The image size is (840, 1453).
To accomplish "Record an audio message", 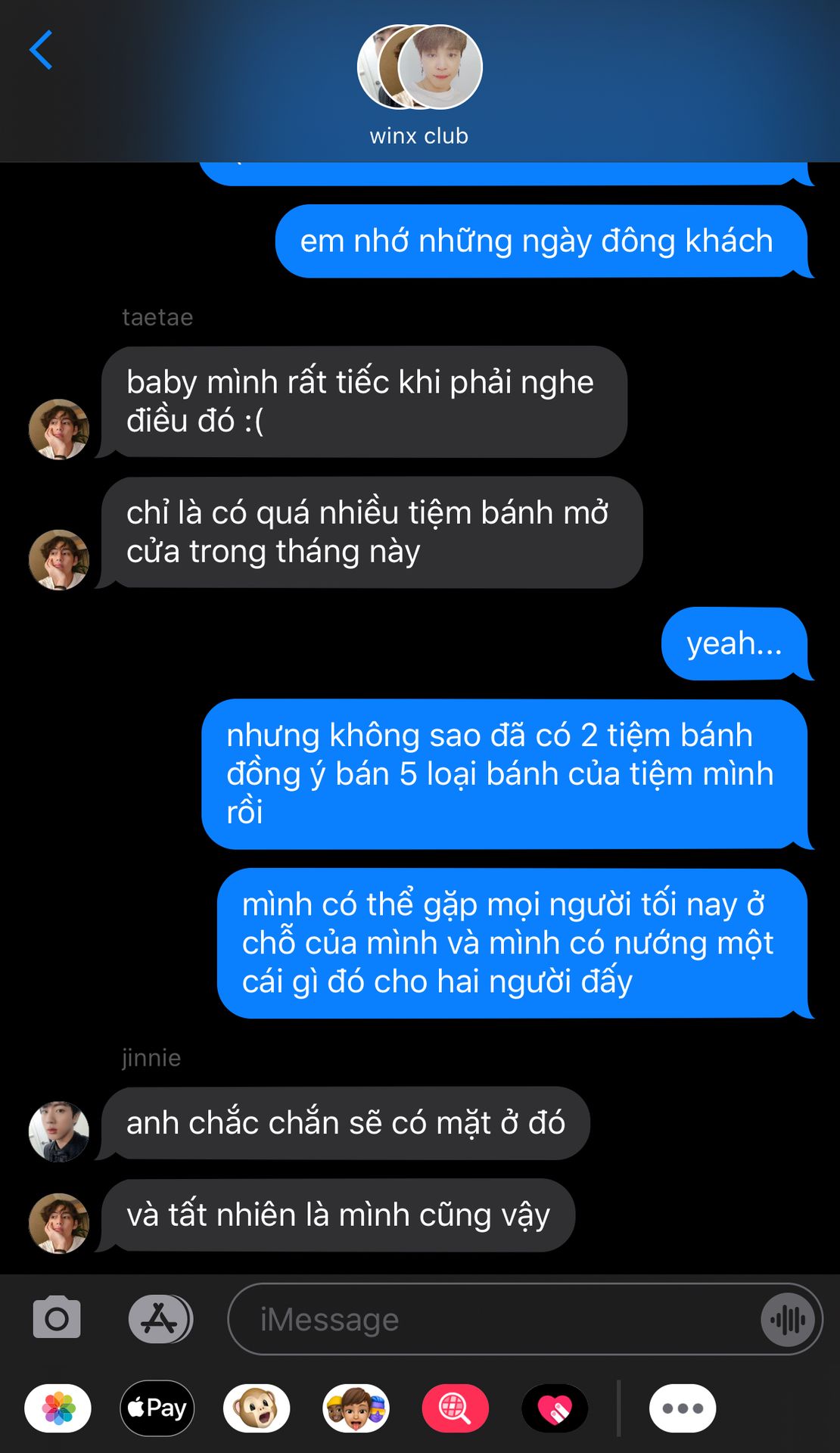I will tap(789, 1320).
